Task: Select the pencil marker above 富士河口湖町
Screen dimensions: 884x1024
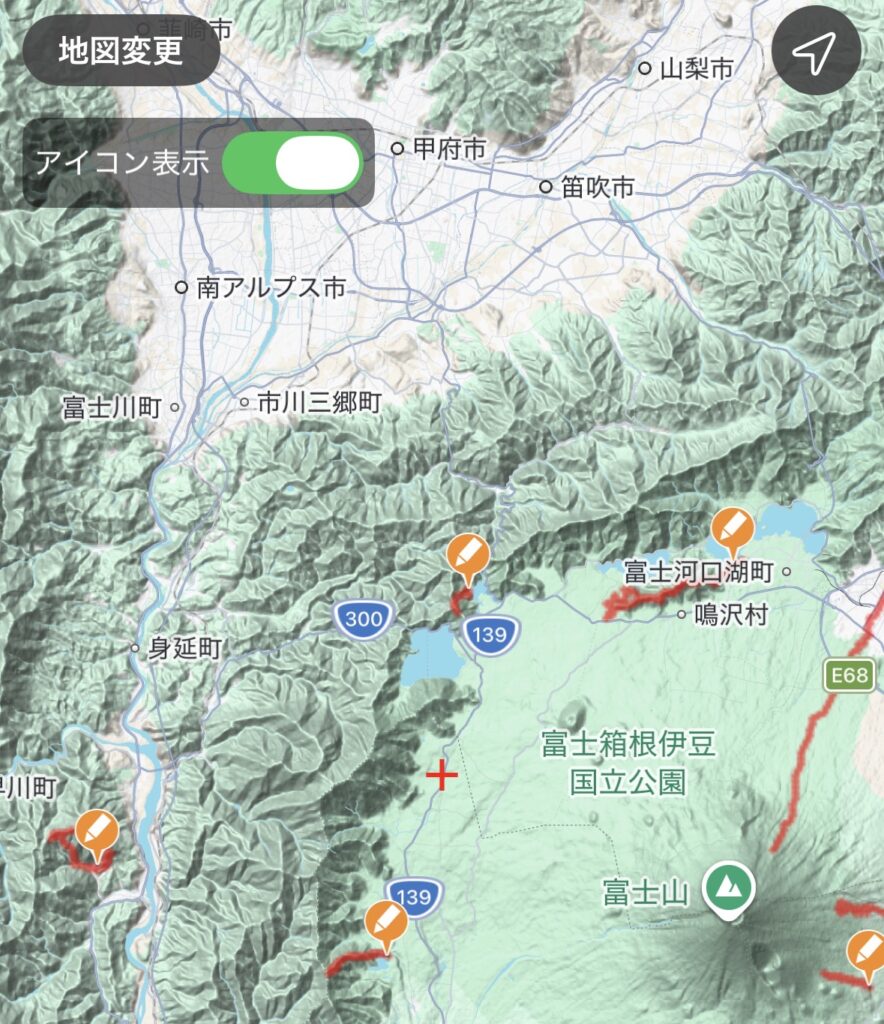Action: point(731,530)
